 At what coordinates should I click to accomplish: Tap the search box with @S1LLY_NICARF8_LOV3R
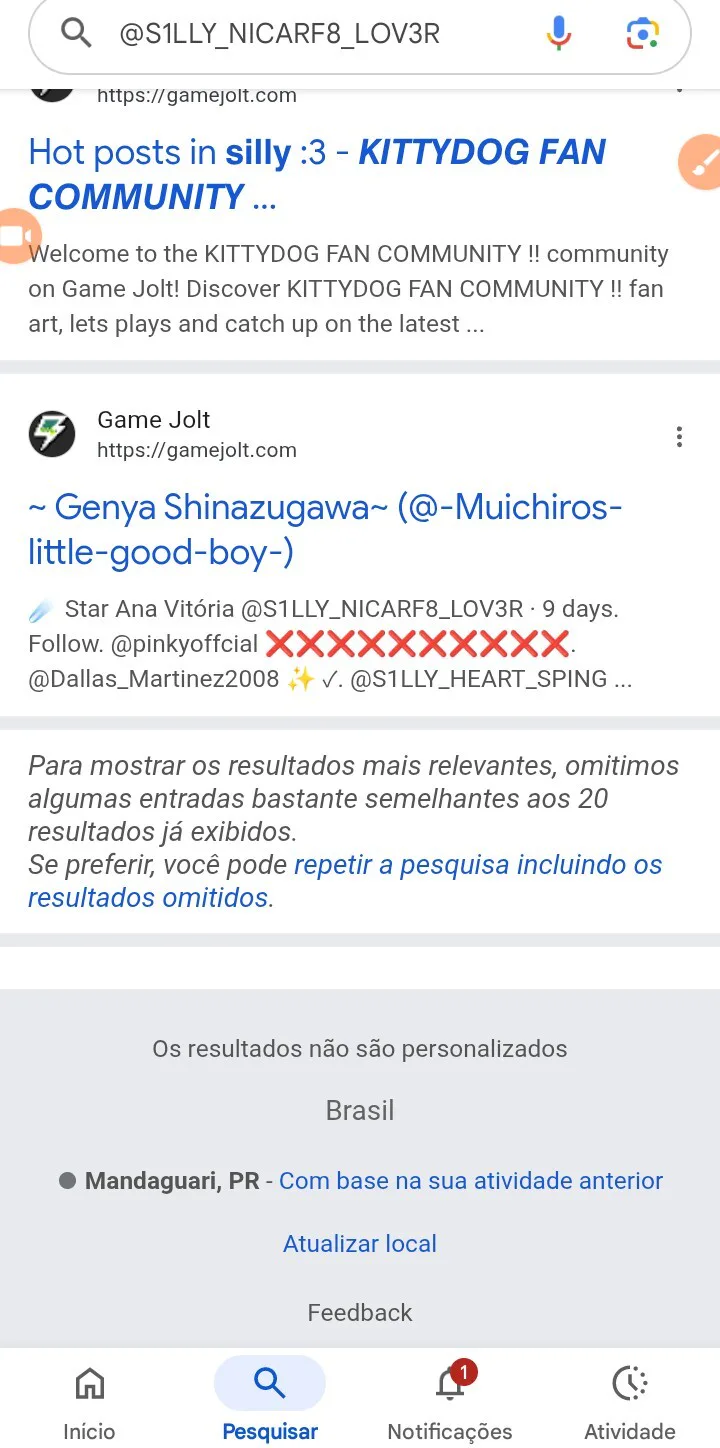300,34
